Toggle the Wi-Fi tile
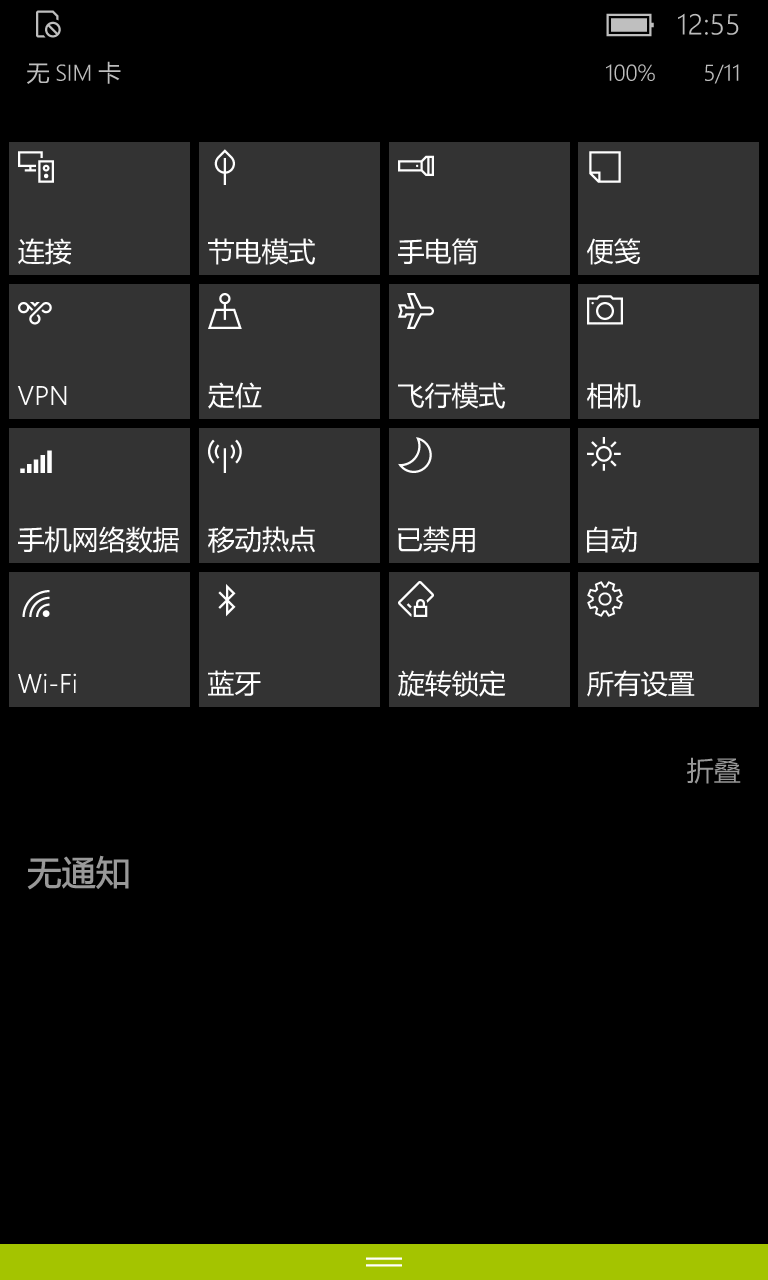The width and height of the screenshot is (768, 1280). 99,640
